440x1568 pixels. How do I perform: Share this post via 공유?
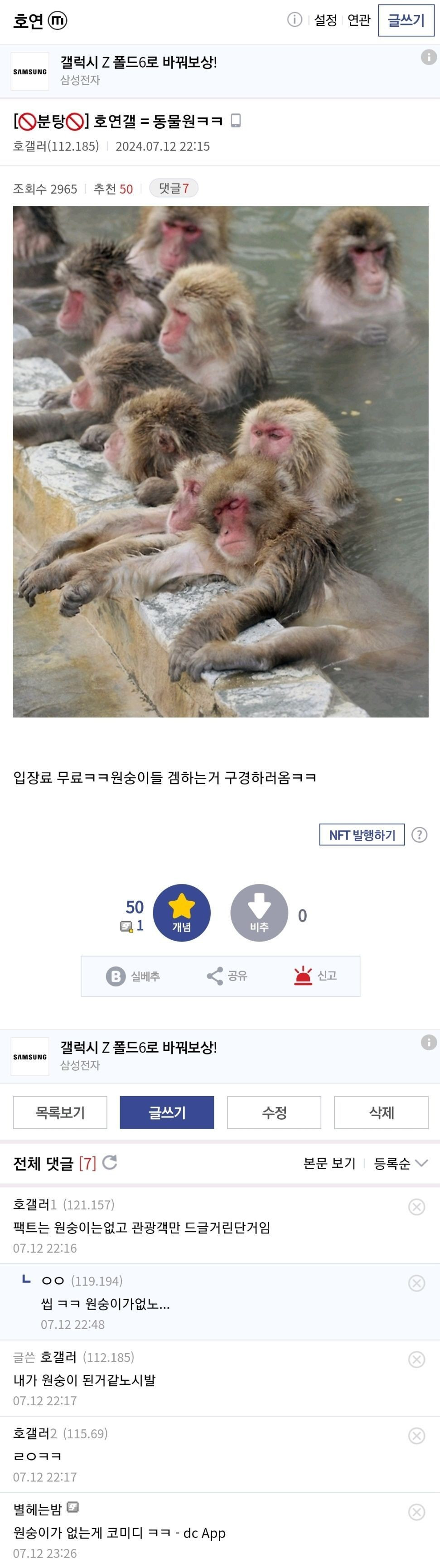[x=227, y=976]
